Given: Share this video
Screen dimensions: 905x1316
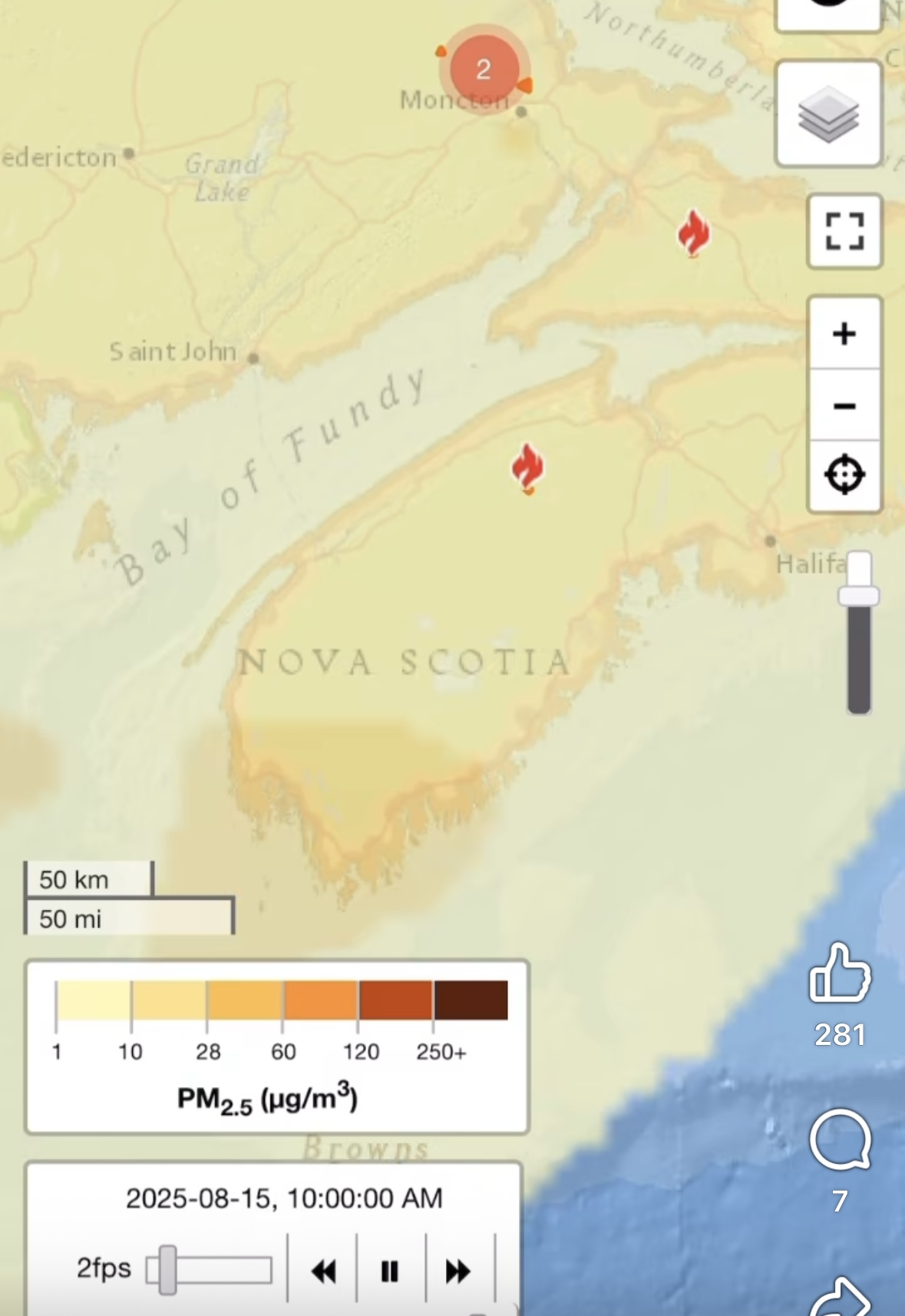Looking at the screenshot, I should click(x=841, y=1299).
